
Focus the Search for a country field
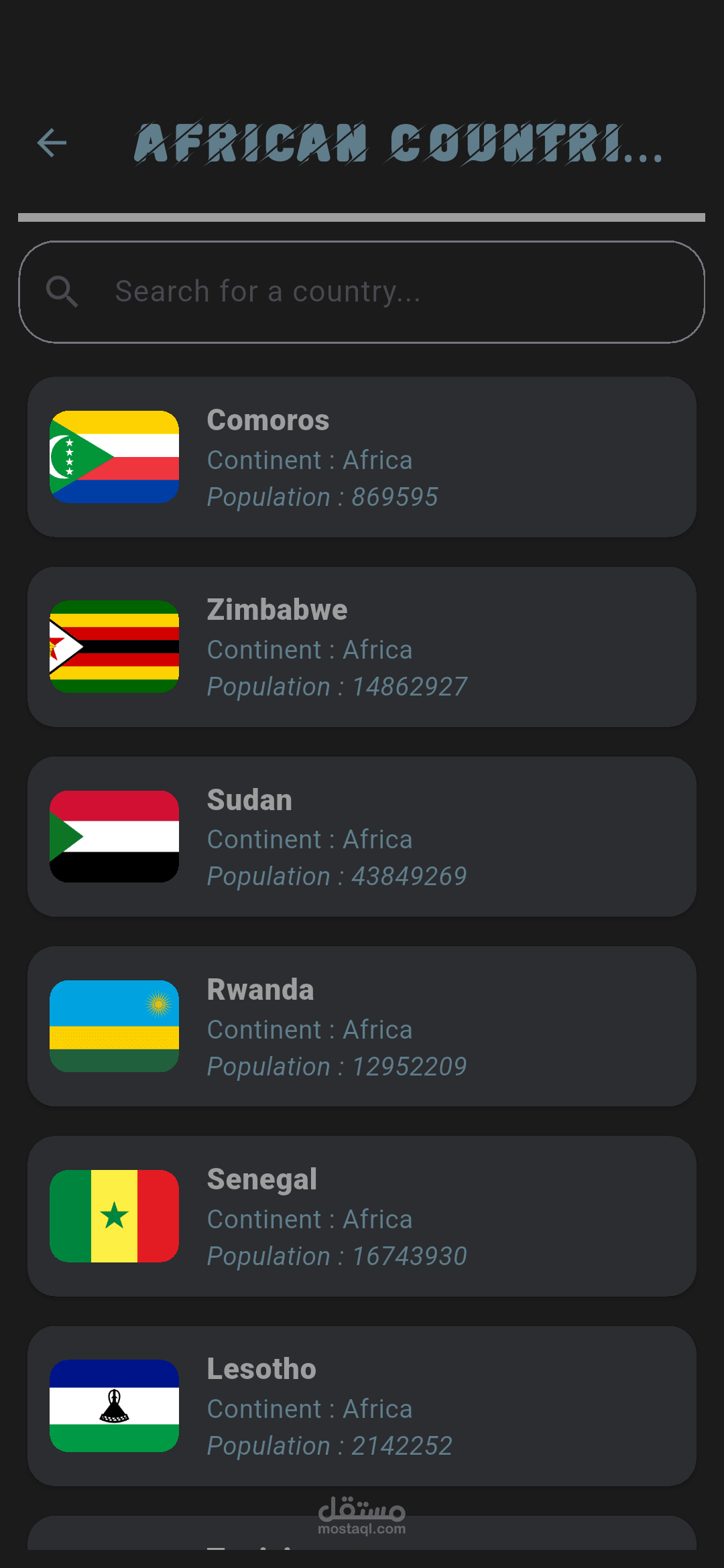361,291
